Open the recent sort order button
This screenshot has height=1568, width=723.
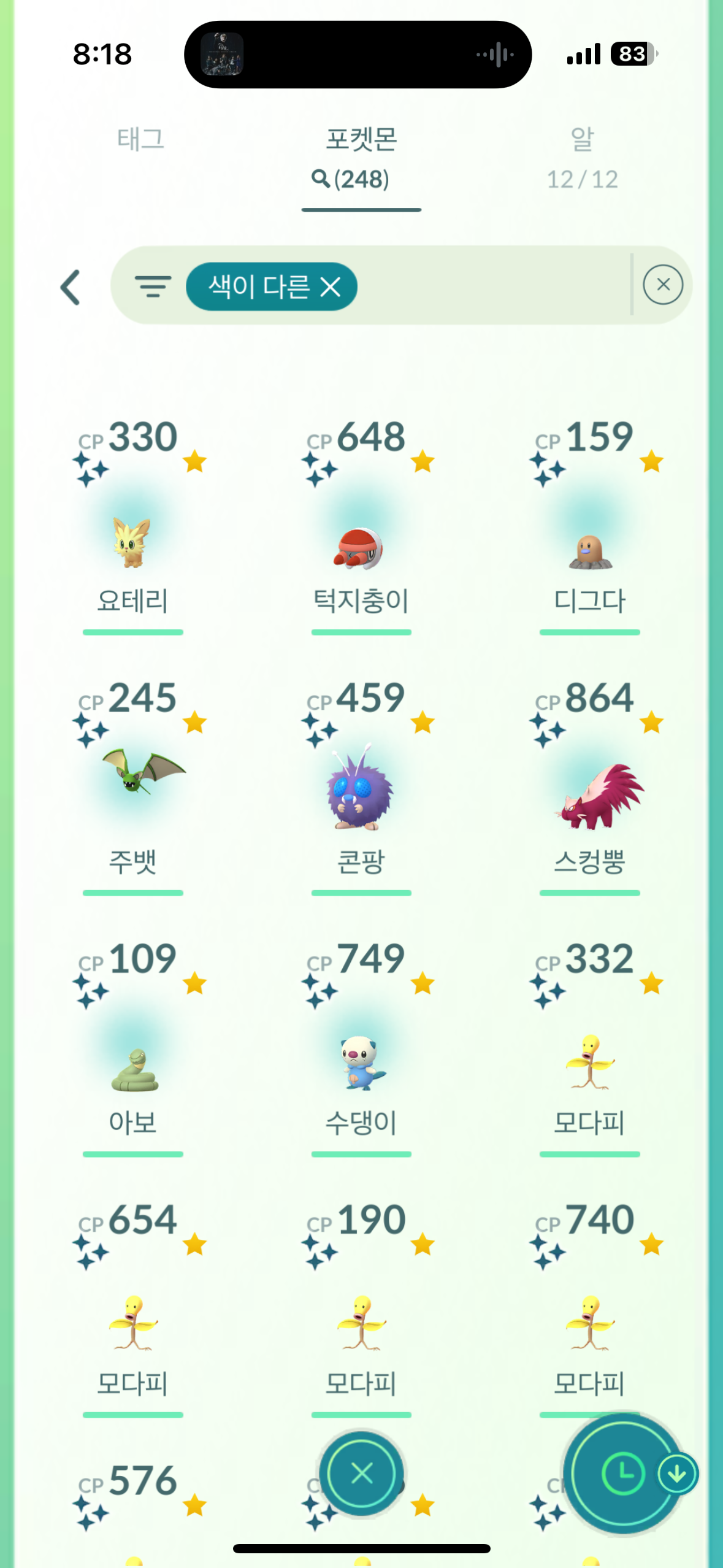click(623, 1472)
